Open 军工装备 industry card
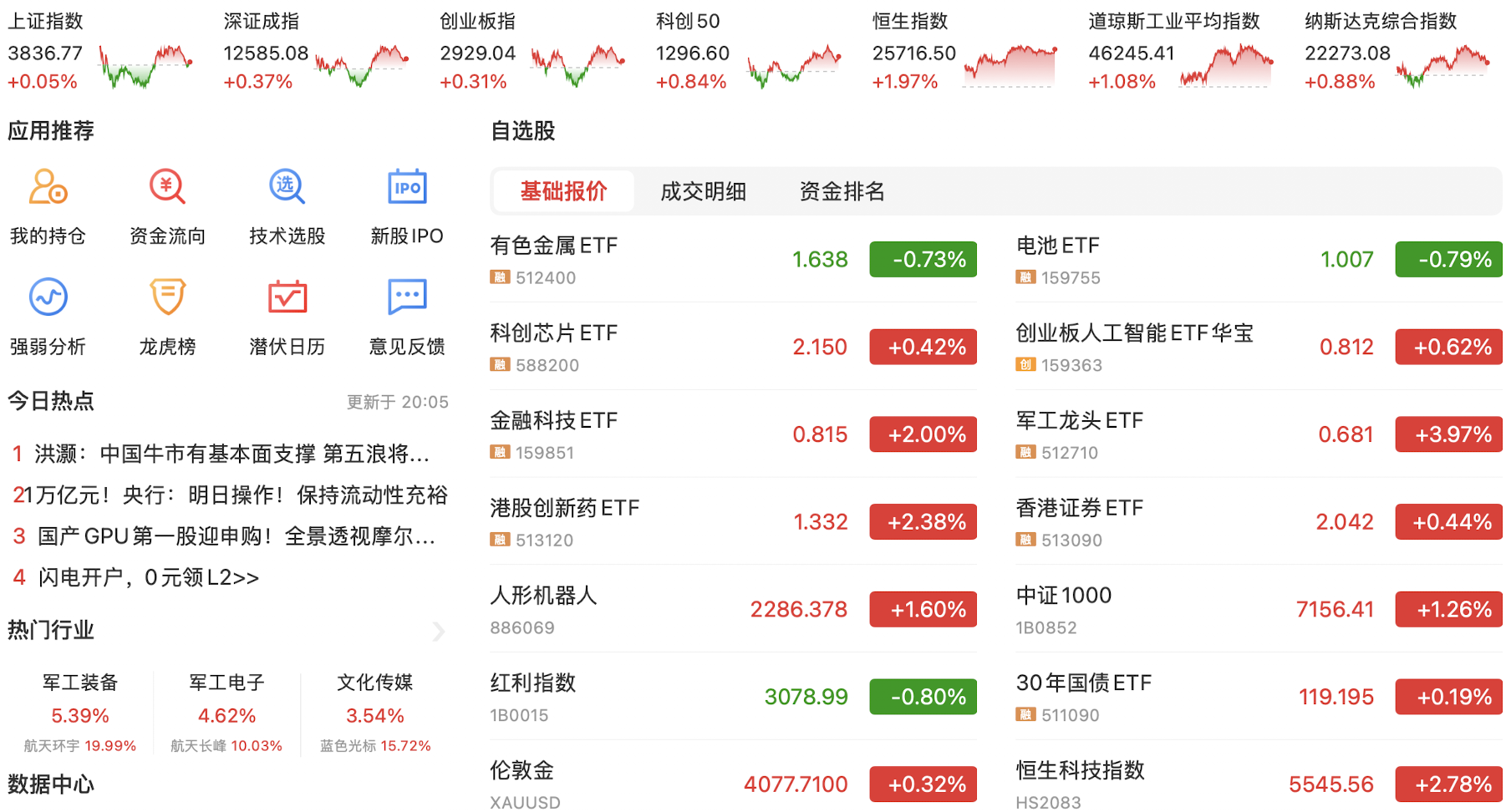 point(80,712)
